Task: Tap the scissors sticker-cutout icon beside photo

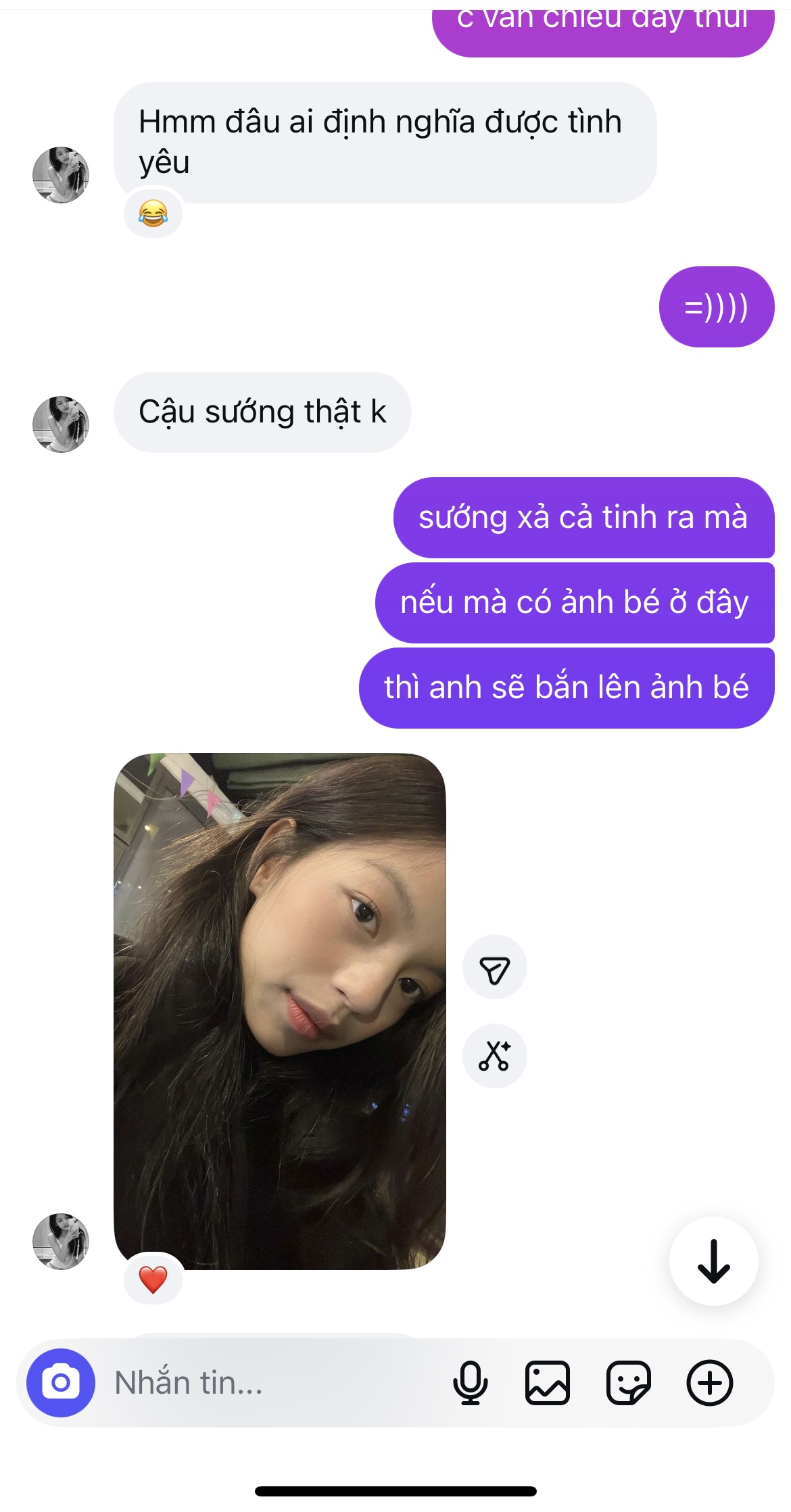Action: pyautogui.click(x=495, y=1056)
